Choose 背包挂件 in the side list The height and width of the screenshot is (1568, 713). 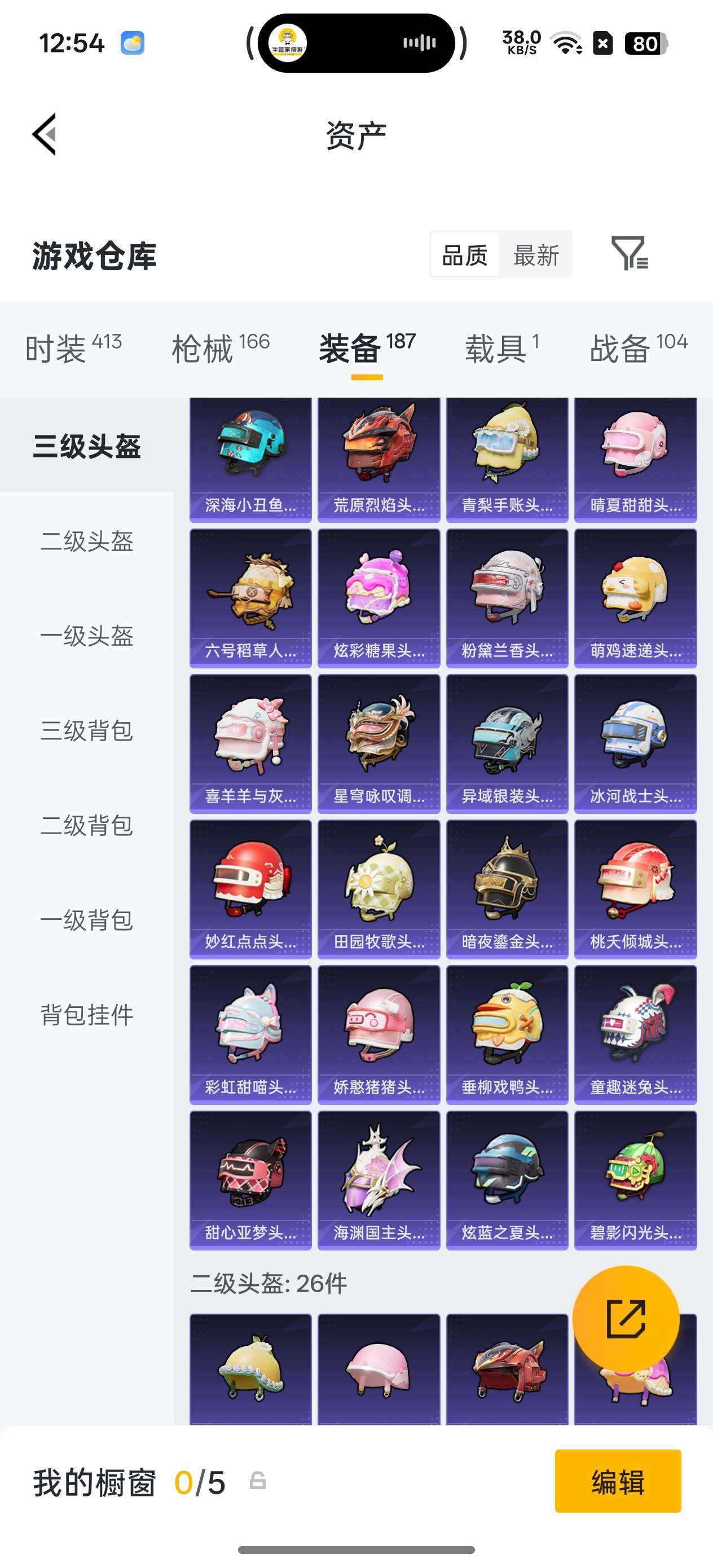point(87,1015)
